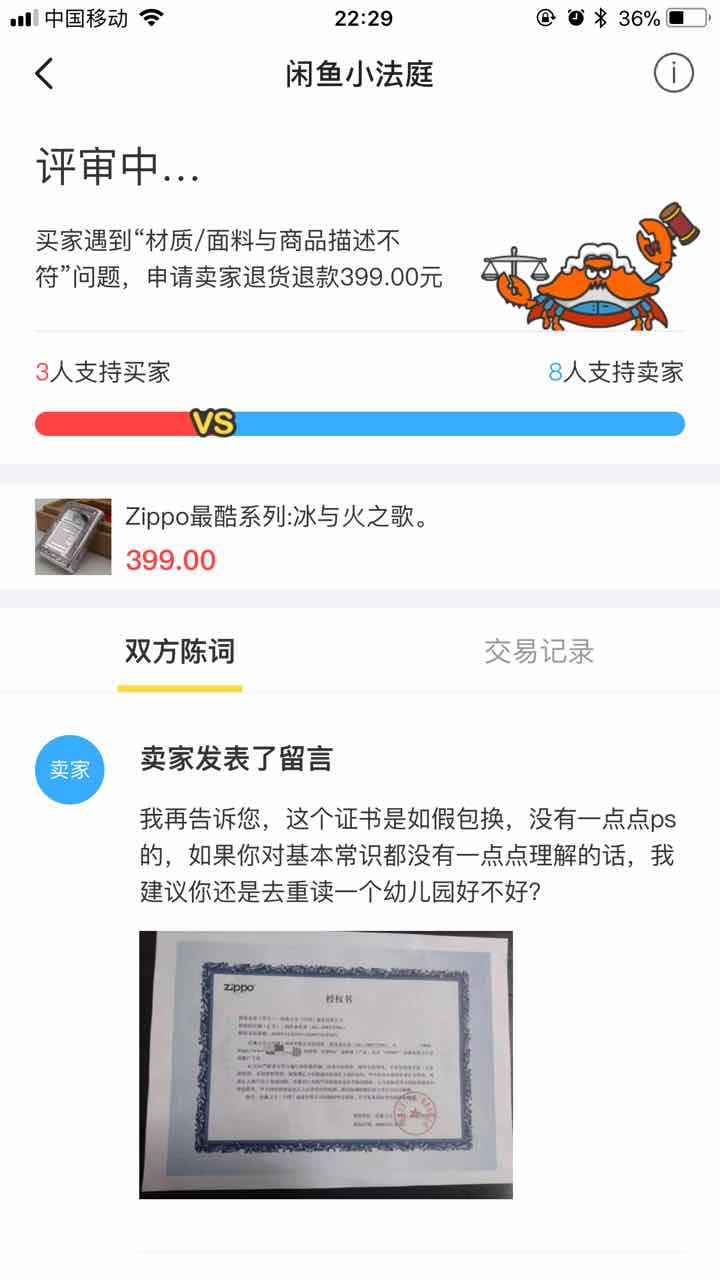
Task: Select the 双方陈词 tab
Action: click(180, 652)
